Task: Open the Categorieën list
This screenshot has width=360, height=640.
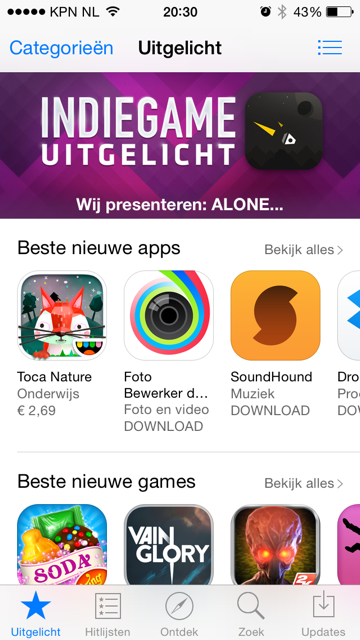Action: click(61, 48)
